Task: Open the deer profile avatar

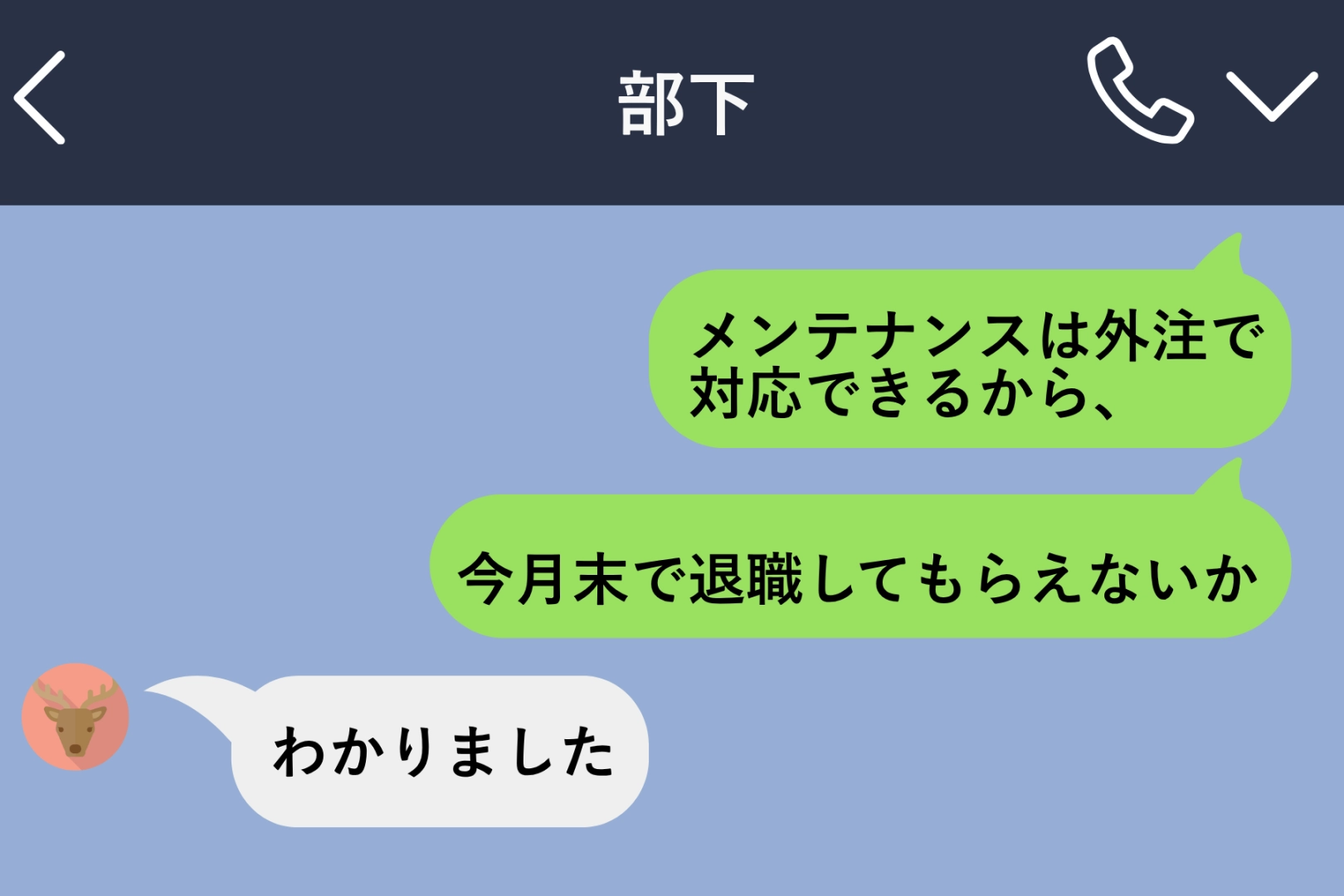Action: click(75, 717)
